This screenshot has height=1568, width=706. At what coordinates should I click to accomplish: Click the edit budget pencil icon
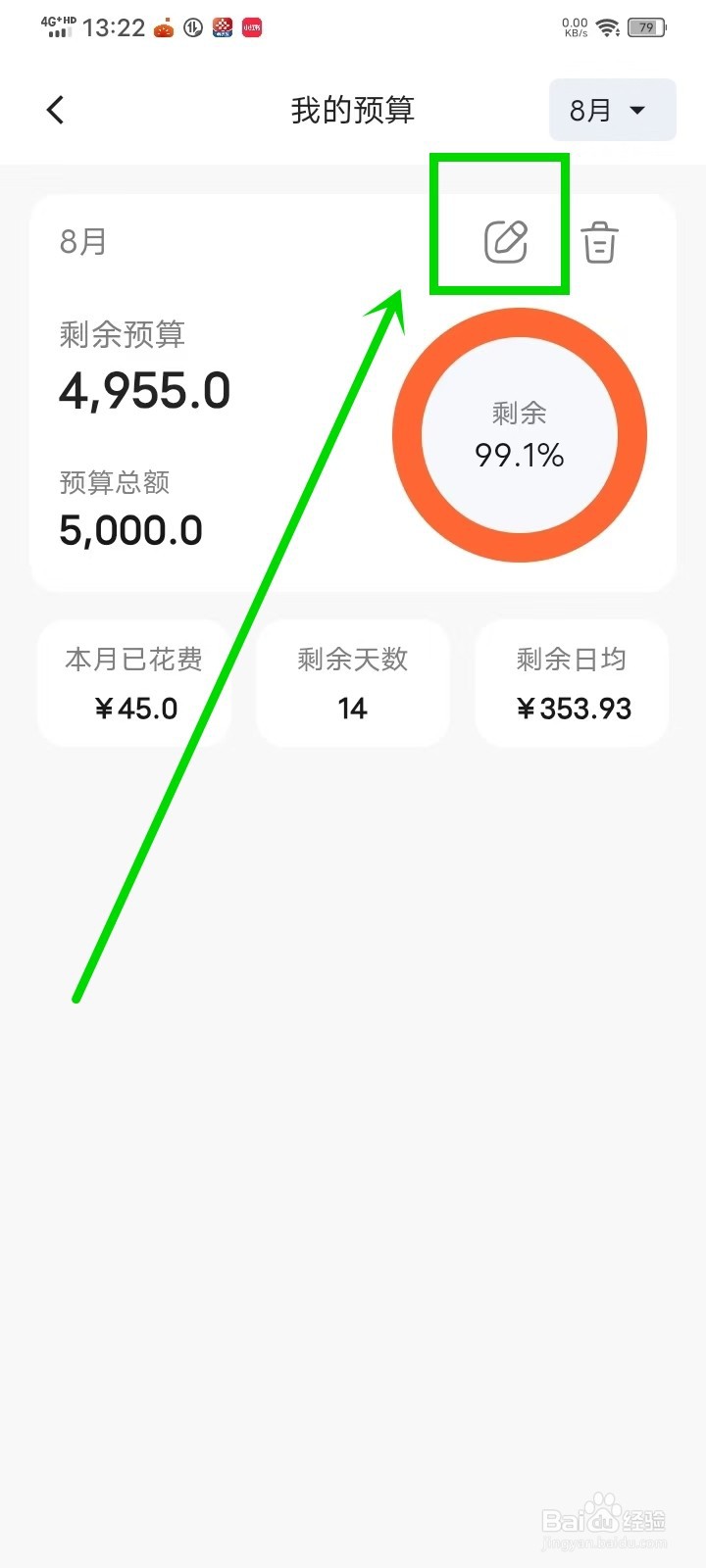(x=506, y=241)
